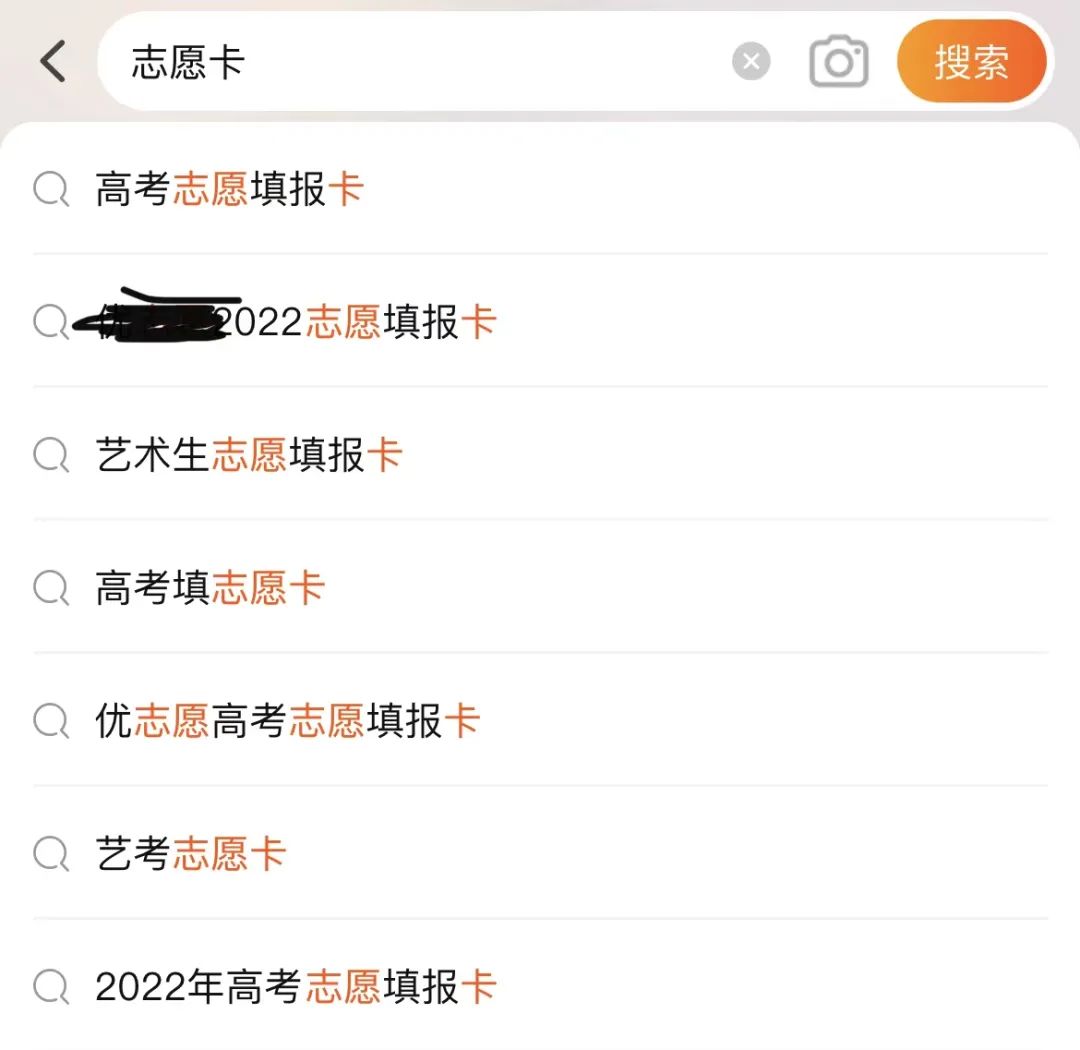Go back using the back arrow
The width and height of the screenshot is (1080, 1050).
point(53,62)
